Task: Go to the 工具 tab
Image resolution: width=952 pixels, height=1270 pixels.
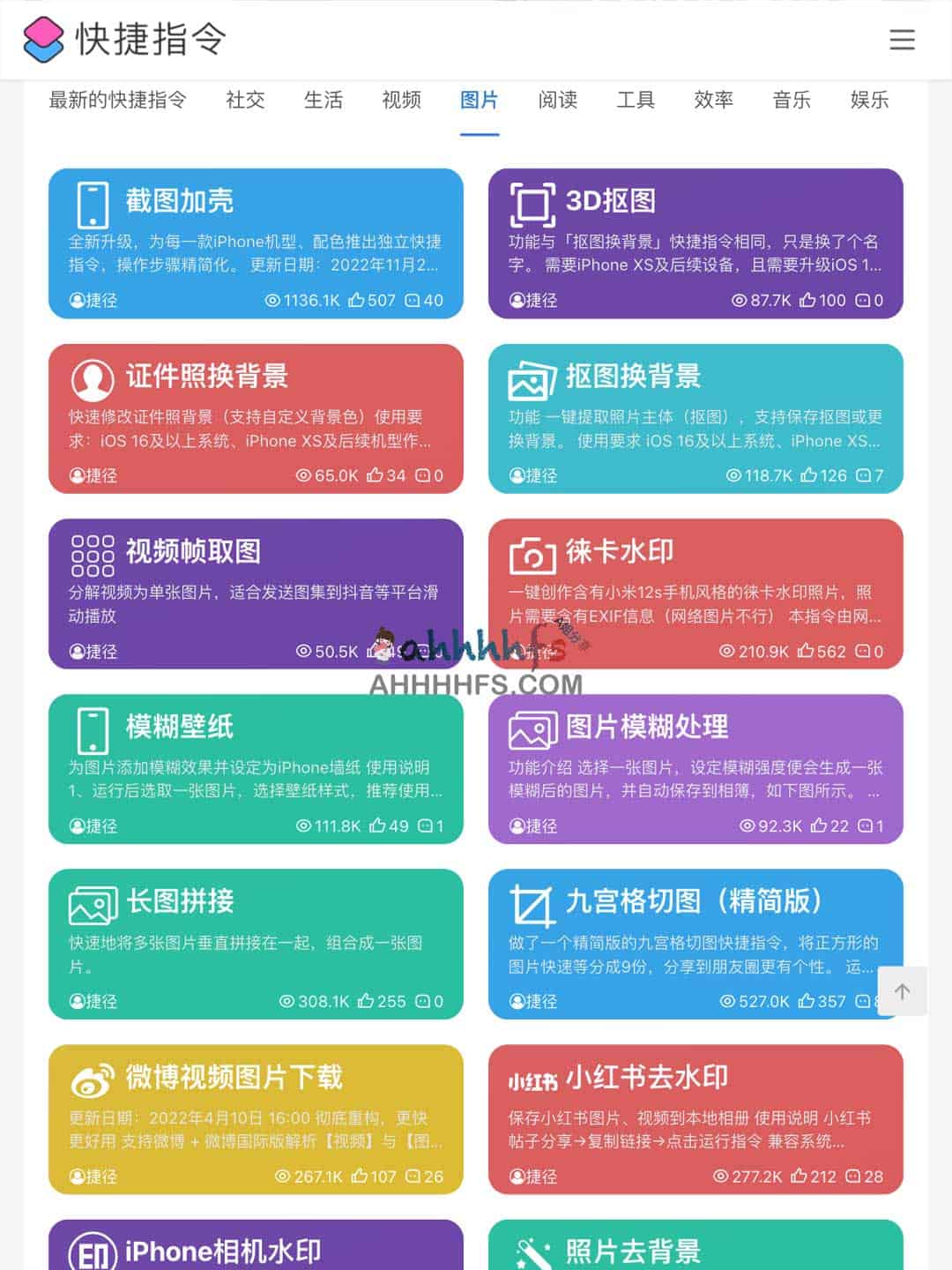Action: tap(636, 100)
